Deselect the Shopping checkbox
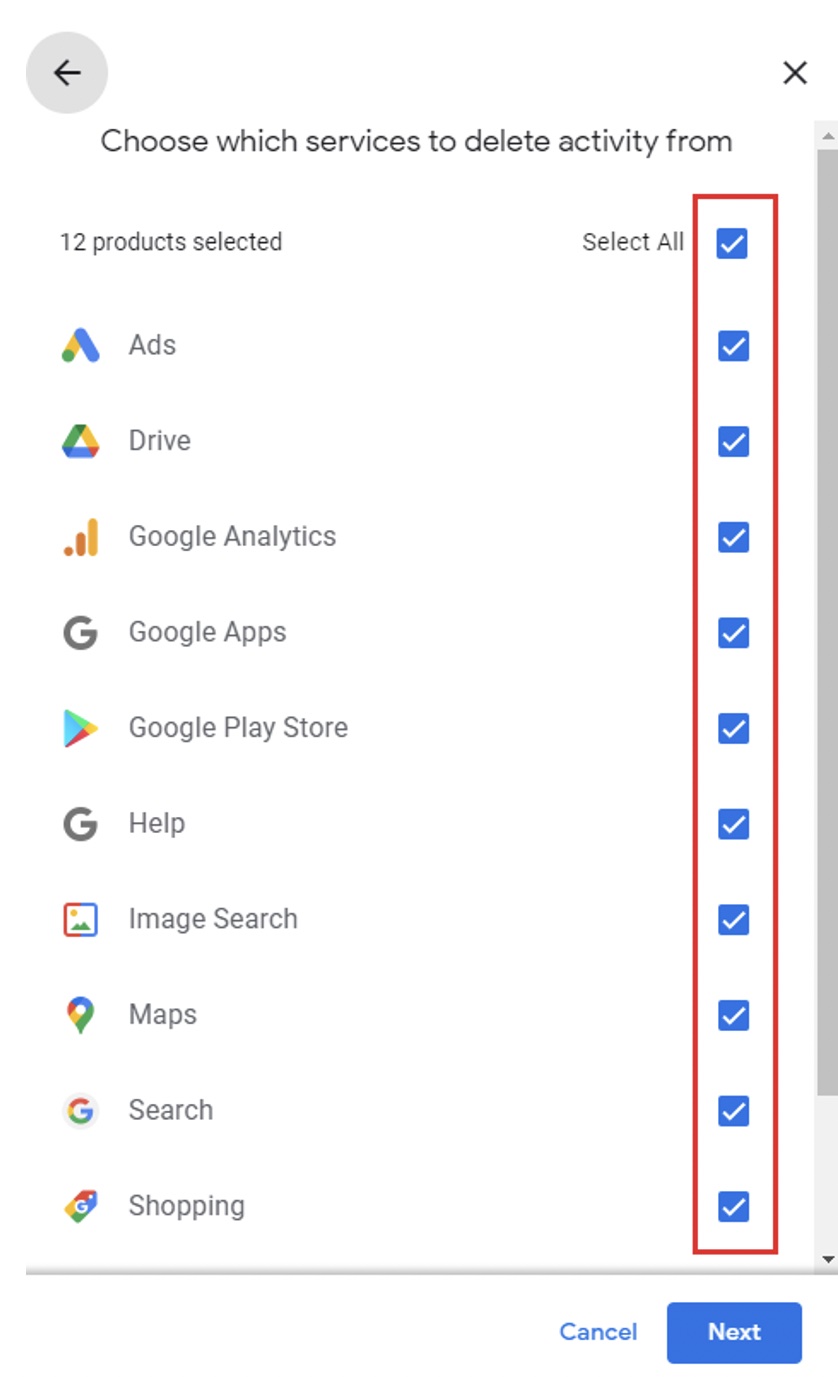 coord(733,1206)
